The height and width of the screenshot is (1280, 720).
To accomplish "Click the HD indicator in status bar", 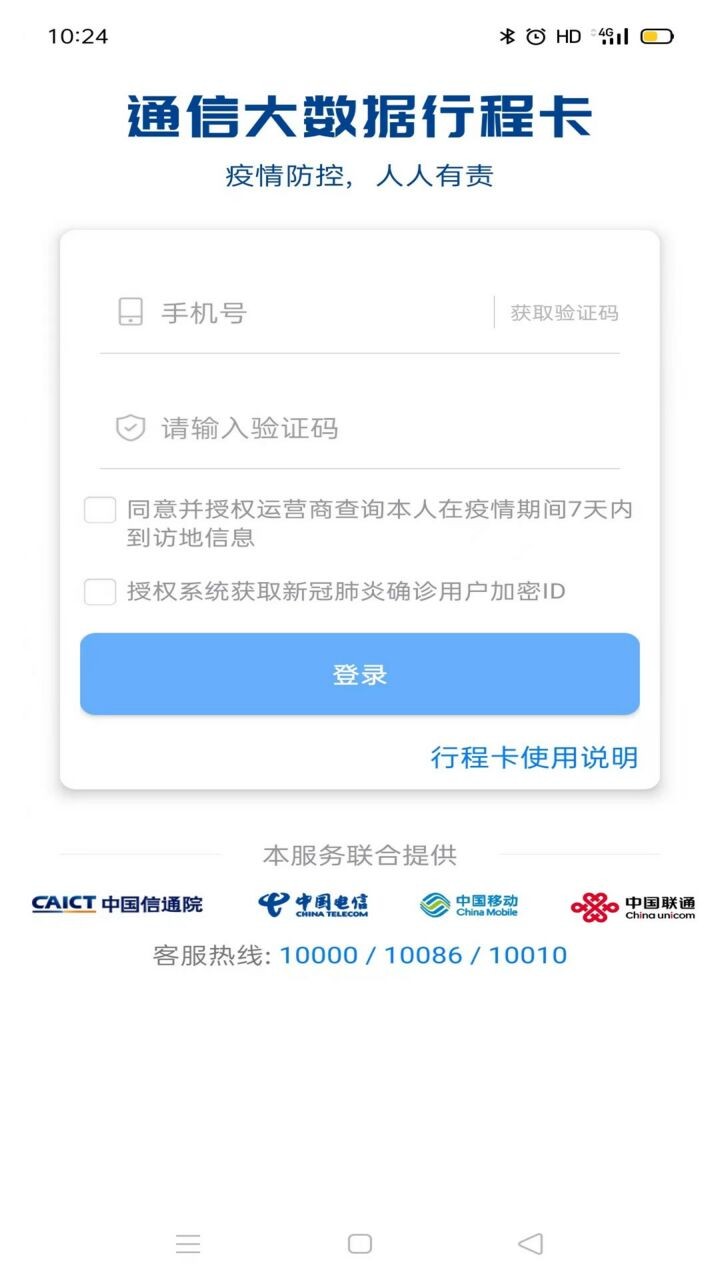I will click(568, 36).
